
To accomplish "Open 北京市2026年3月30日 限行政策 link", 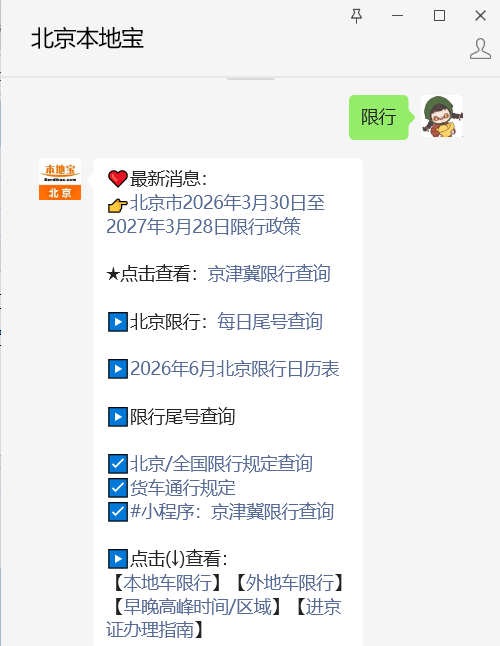I will click(x=216, y=215).
